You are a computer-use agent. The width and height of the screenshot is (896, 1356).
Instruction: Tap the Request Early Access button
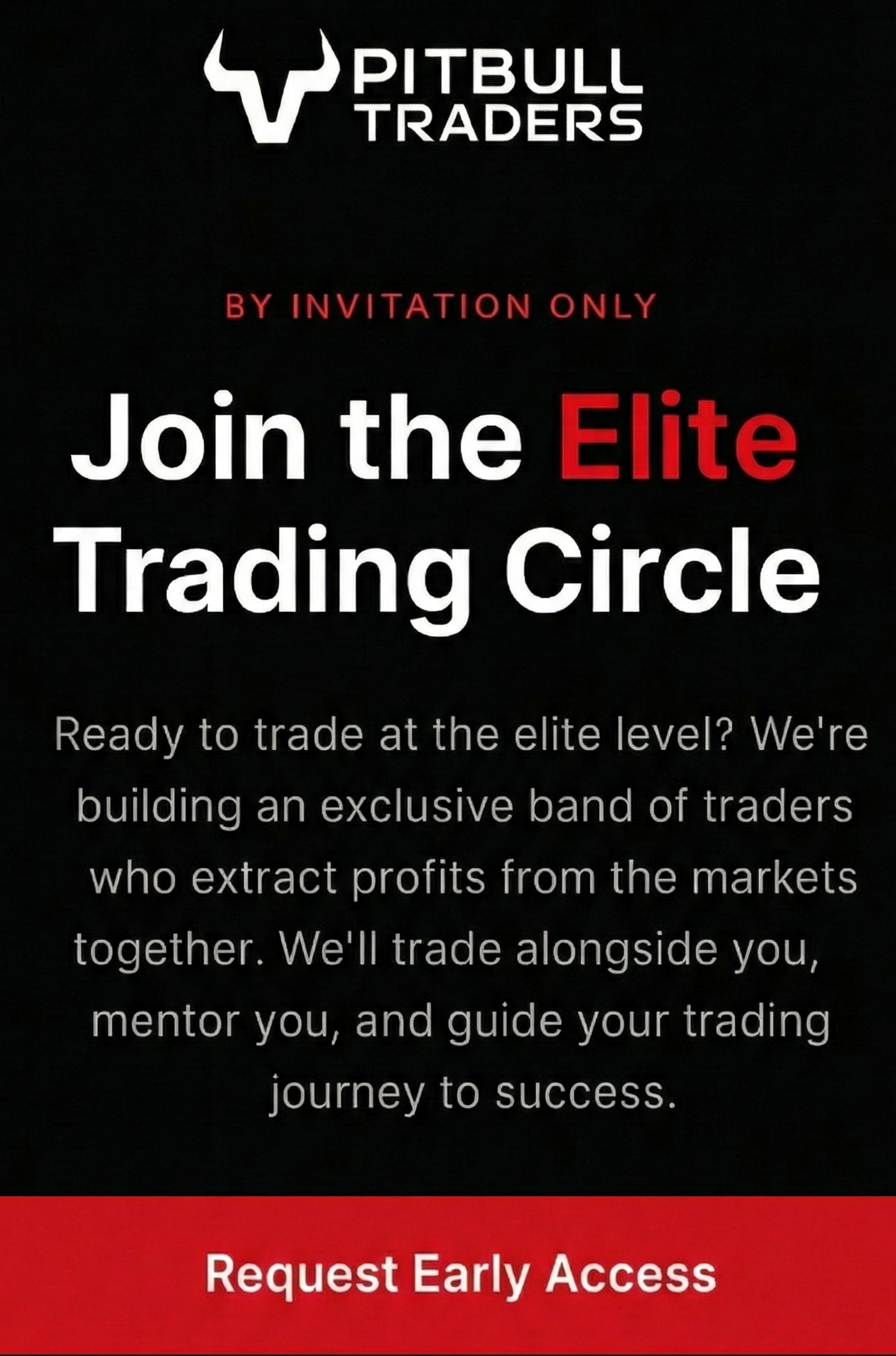(x=460, y=1275)
